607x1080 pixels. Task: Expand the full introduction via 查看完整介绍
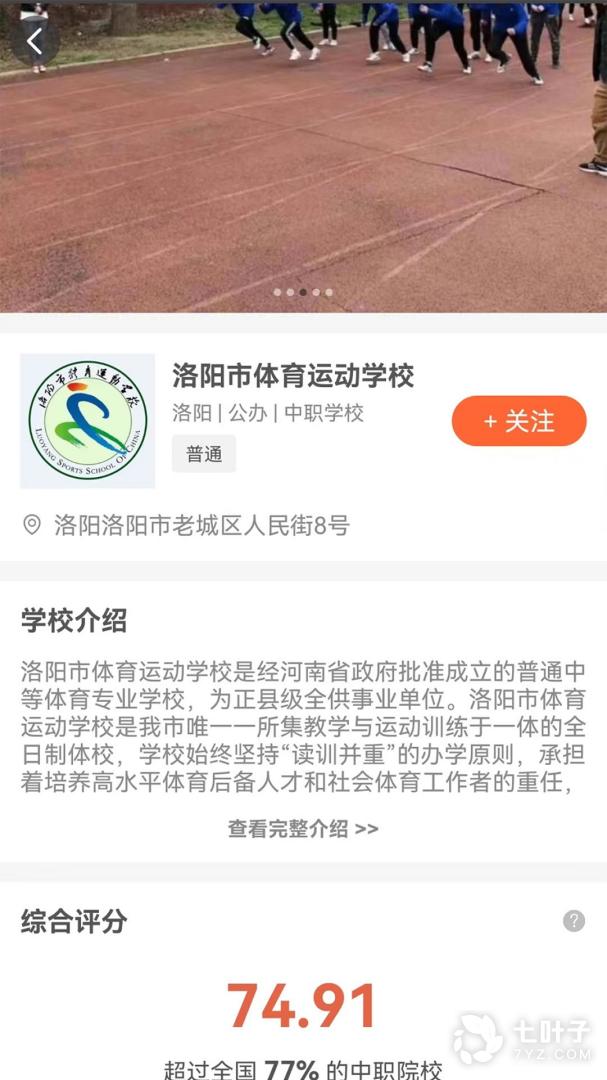303,828
